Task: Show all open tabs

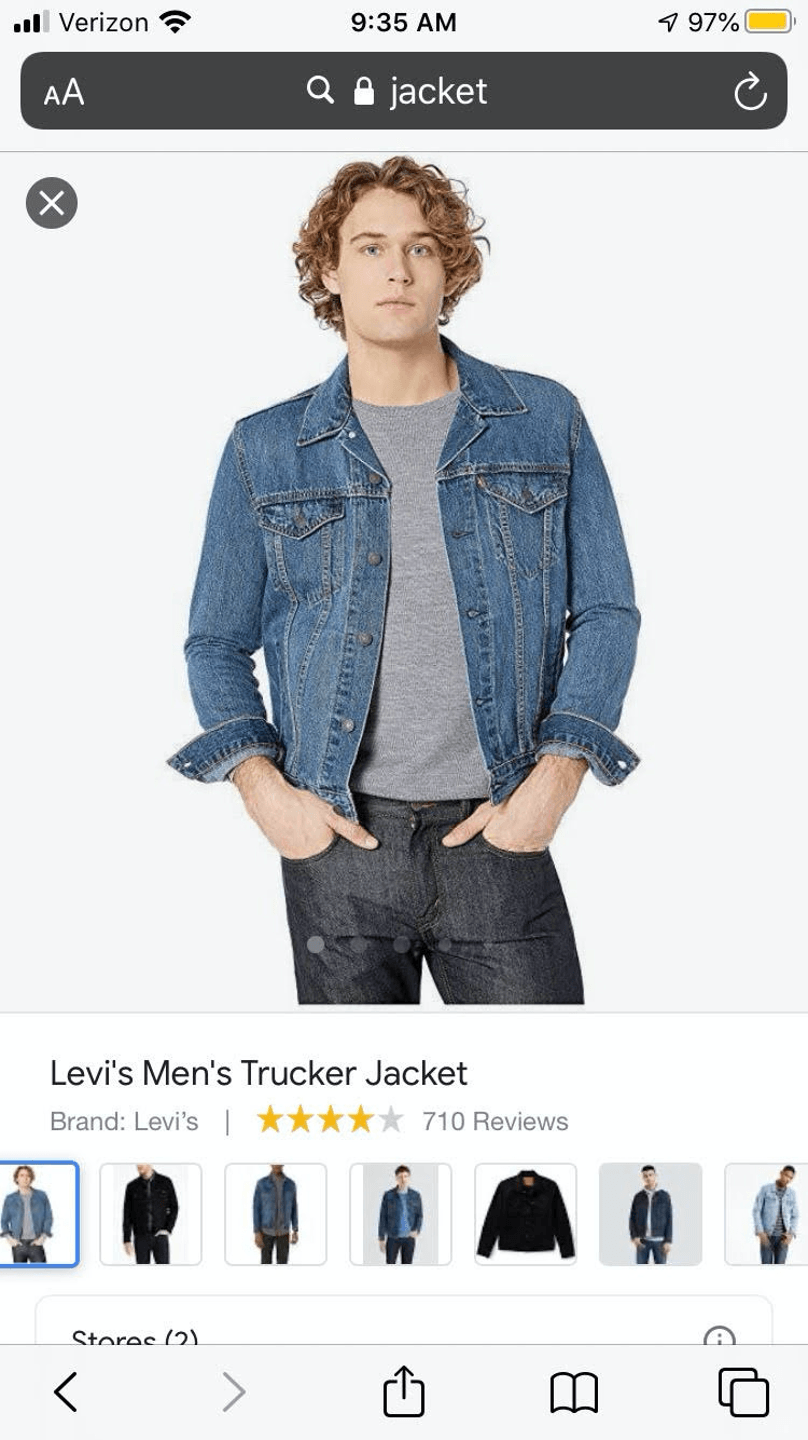Action: pos(743,1391)
